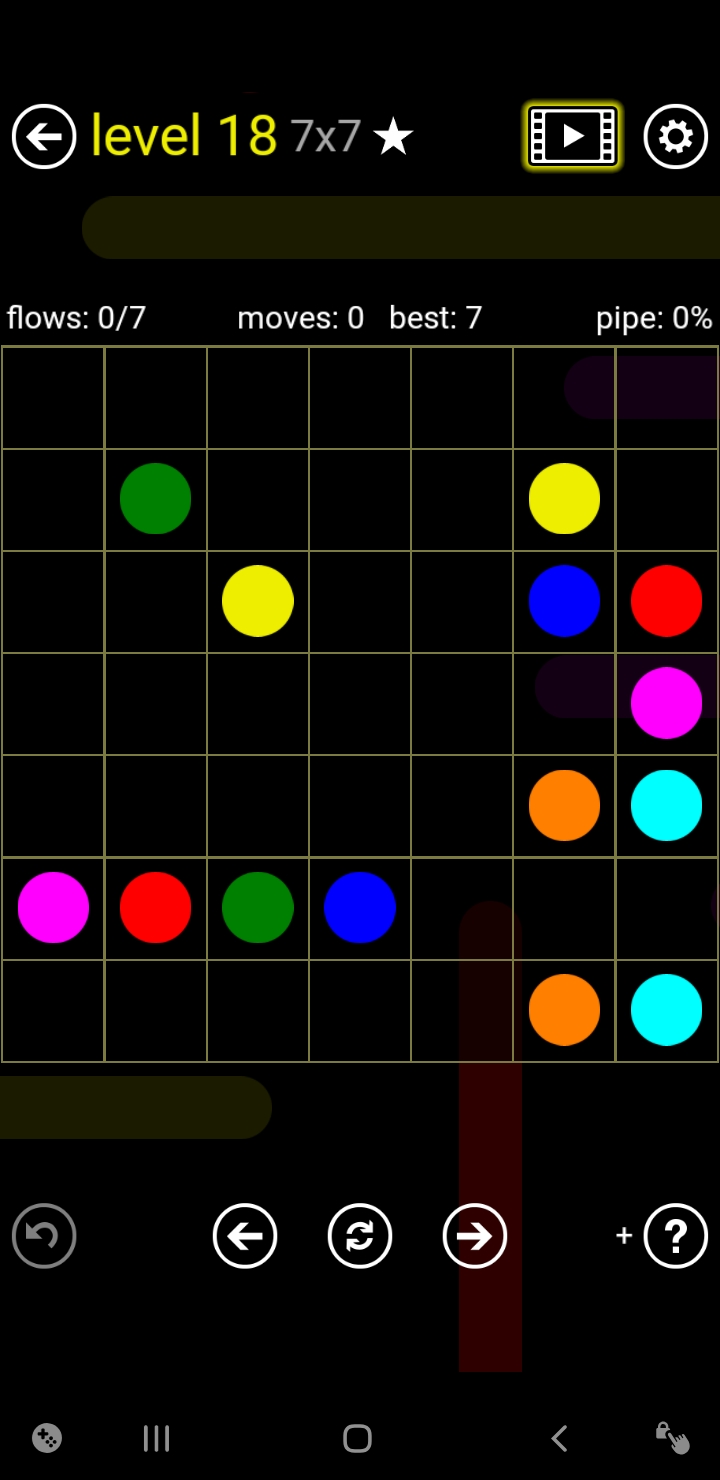Go to the previous level
This screenshot has width=720, height=1480.
245,1236
